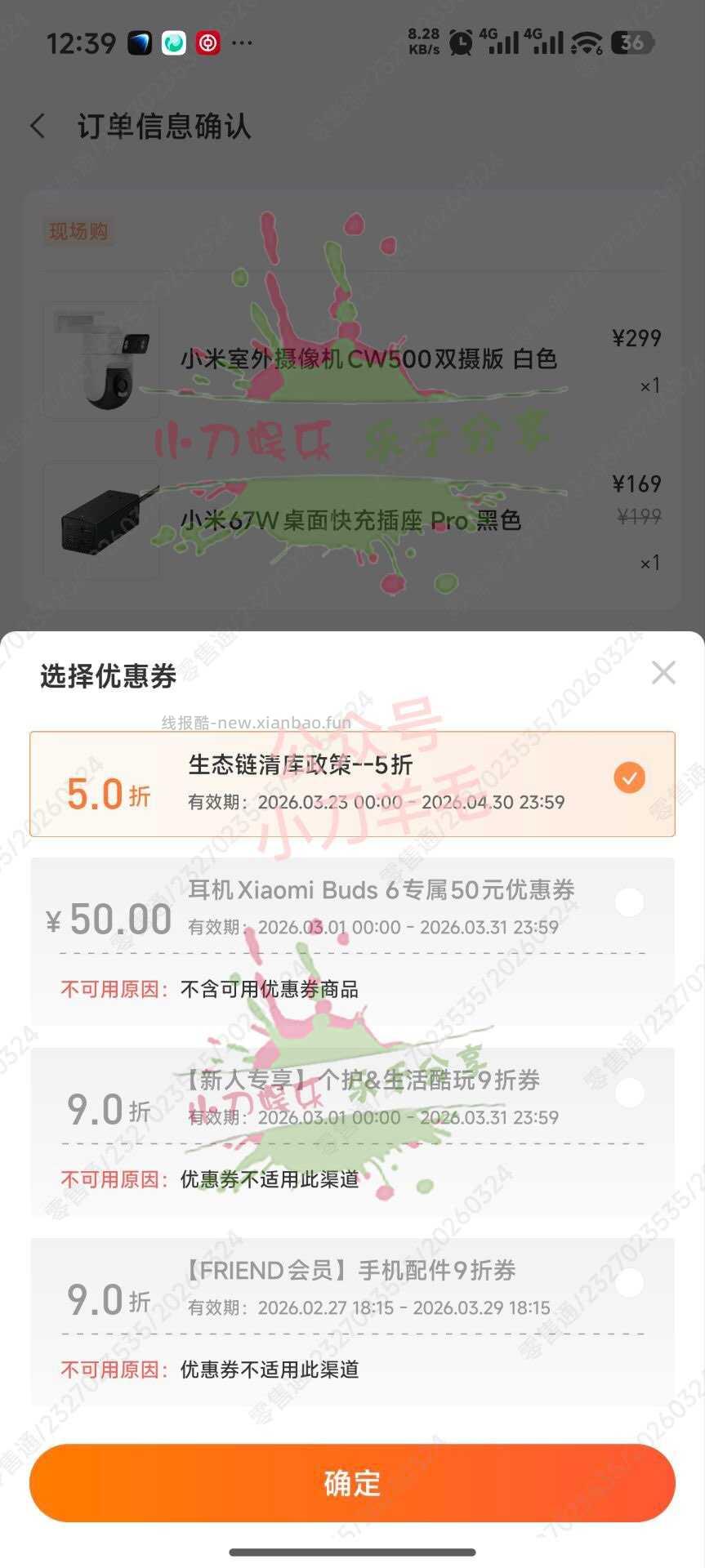Close the coupon selection sheet
Viewport: 705px width, 1568px height.
point(663,673)
